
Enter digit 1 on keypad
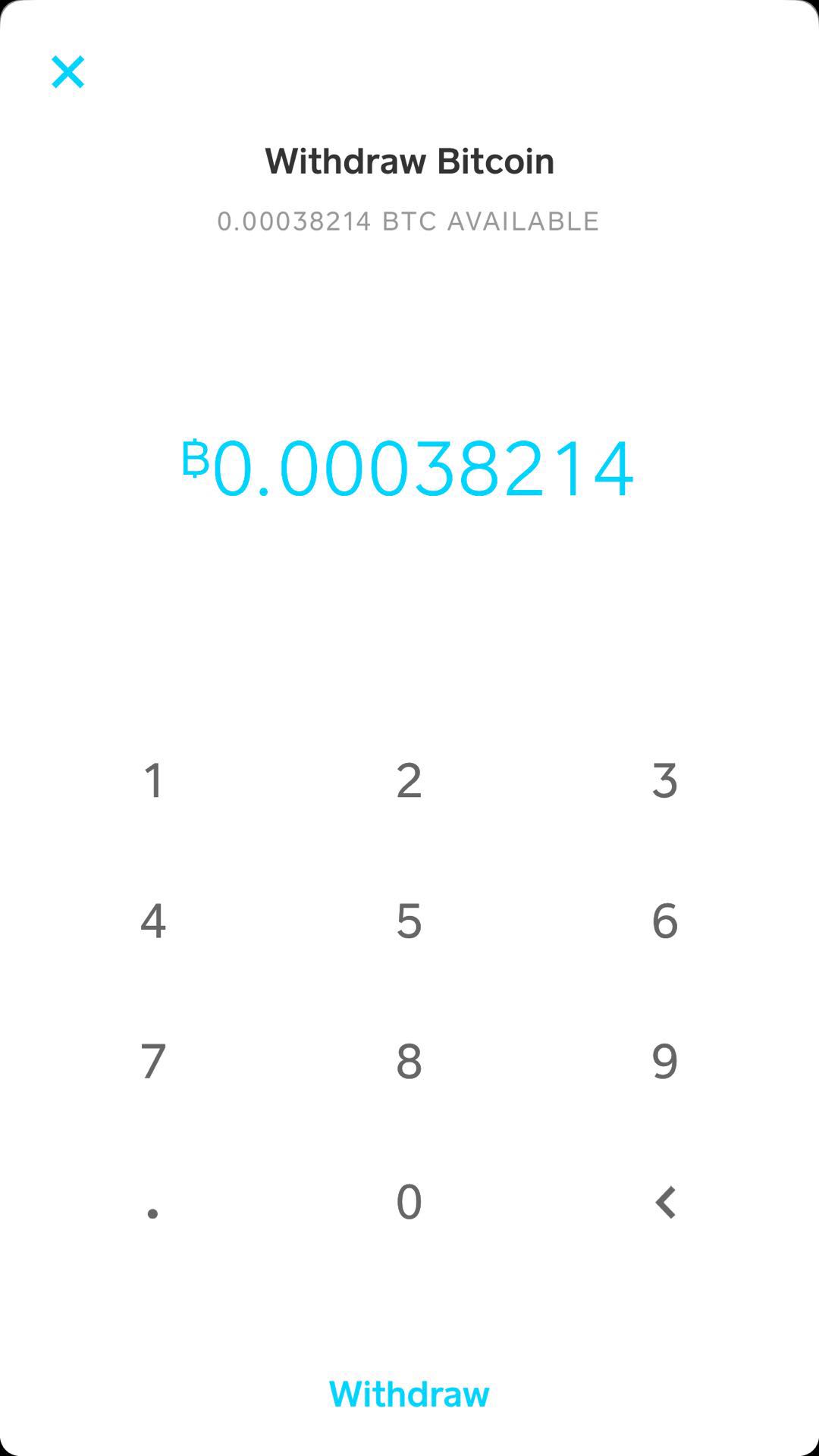(153, 780)
